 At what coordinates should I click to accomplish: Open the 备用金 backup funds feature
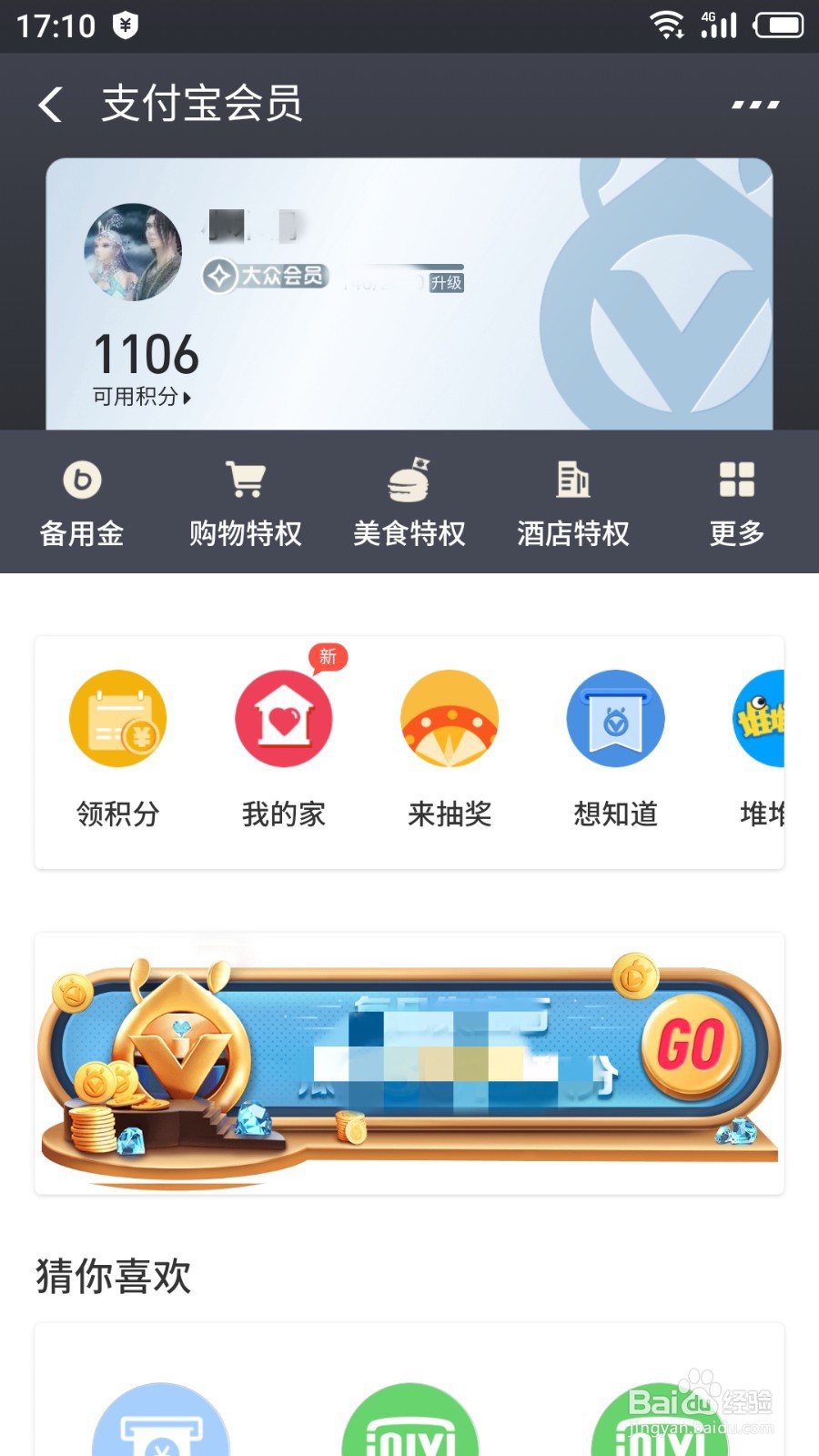(82, 500)
